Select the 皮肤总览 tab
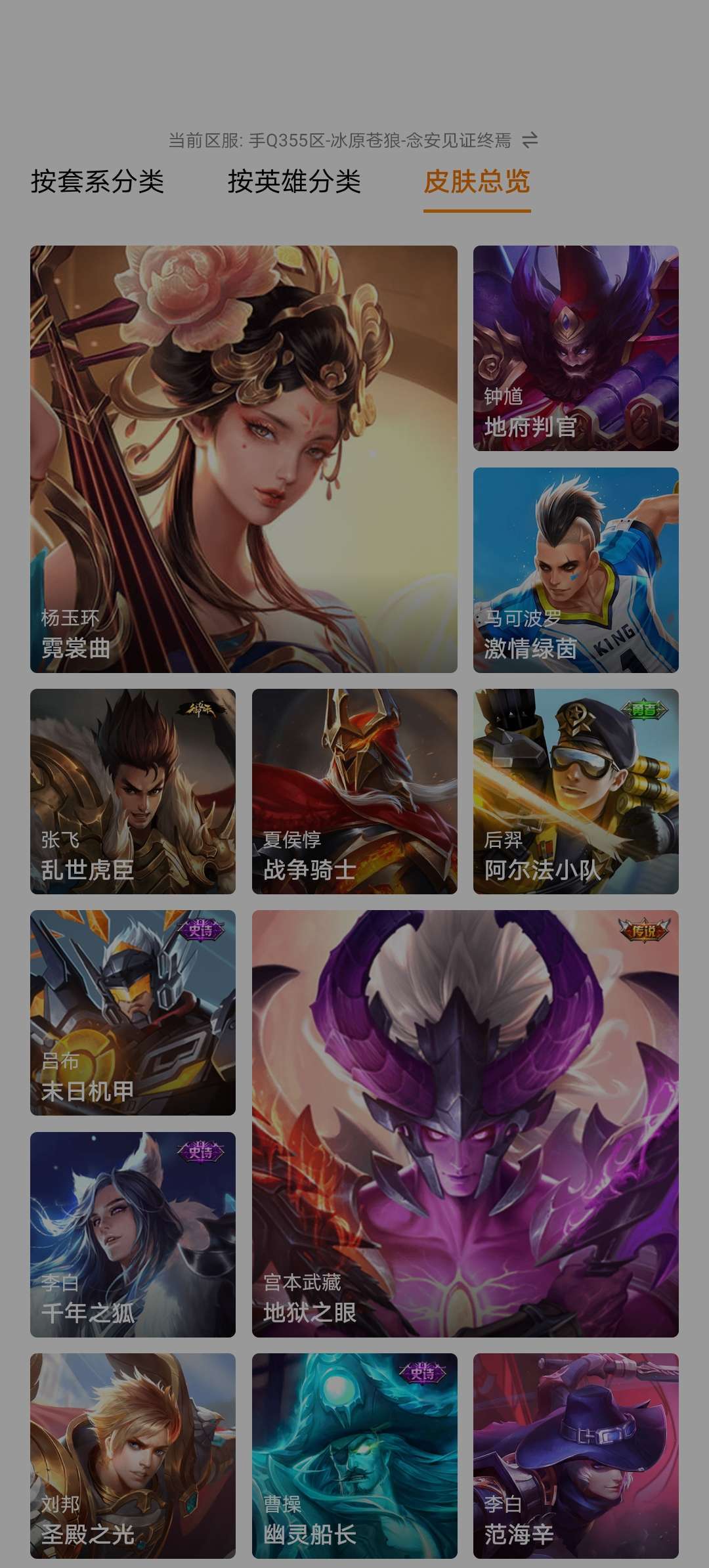The height and width of the screenshot is (1568, 709). [x=477, y=182]
